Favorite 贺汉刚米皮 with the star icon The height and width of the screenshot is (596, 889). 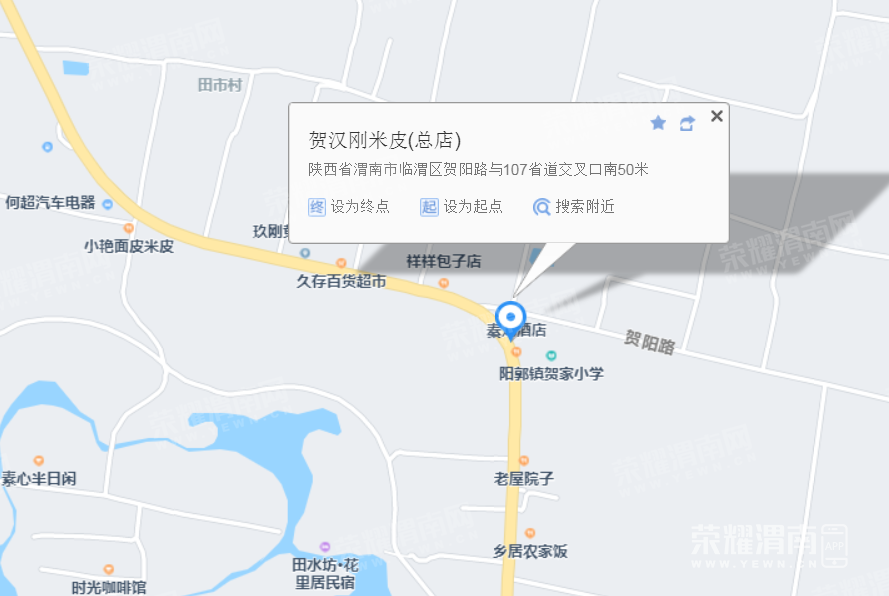[658, 123]
